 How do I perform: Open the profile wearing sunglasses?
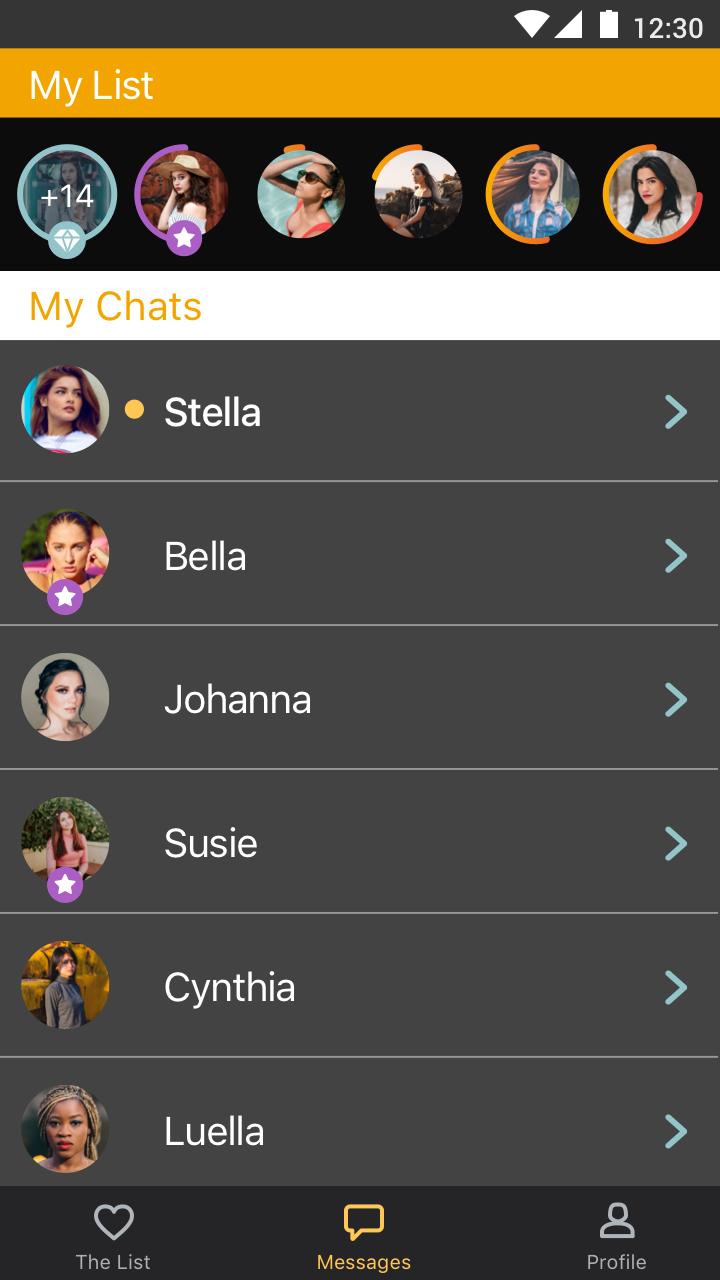click(301, 194)
